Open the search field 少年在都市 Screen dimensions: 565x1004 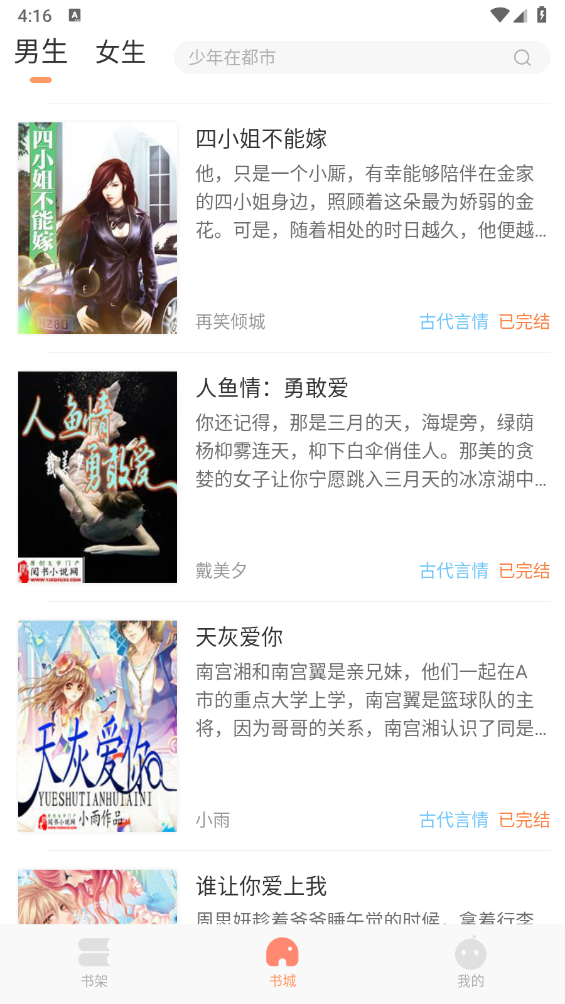[362, 58]
